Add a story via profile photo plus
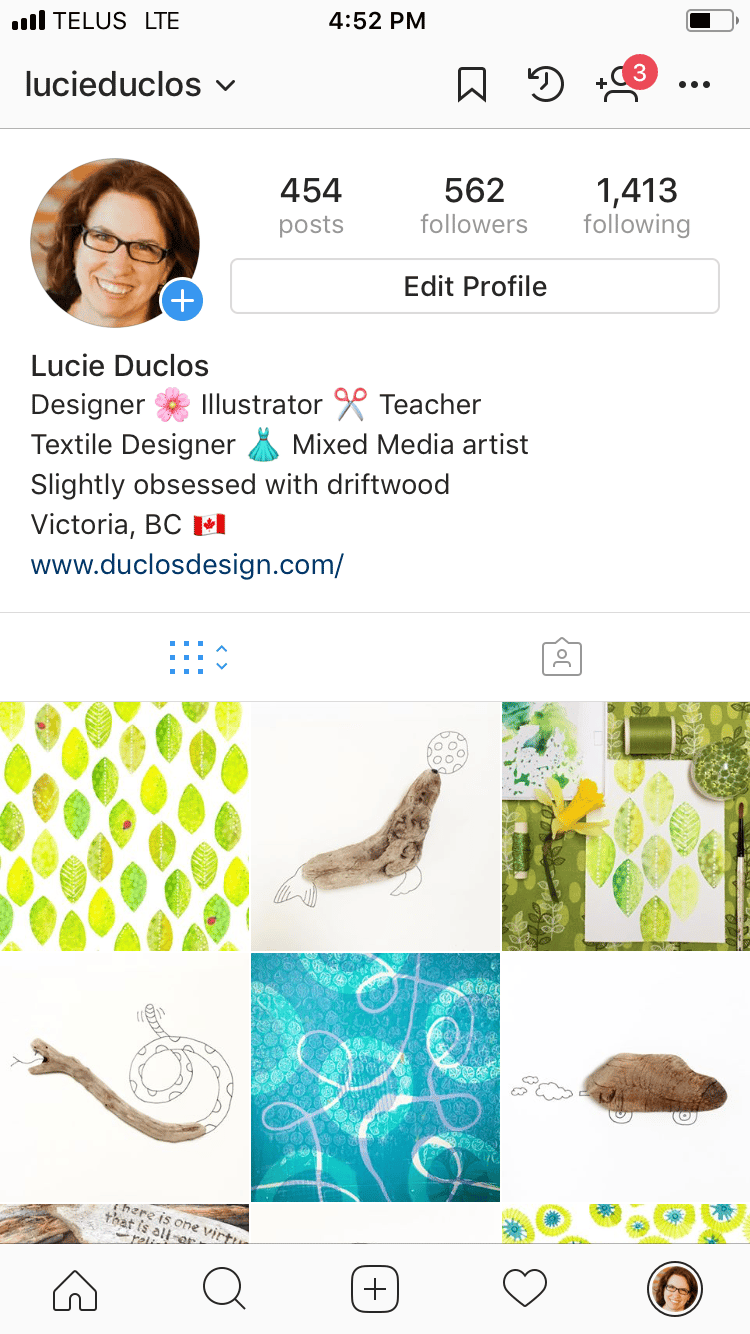 [182, 300]
